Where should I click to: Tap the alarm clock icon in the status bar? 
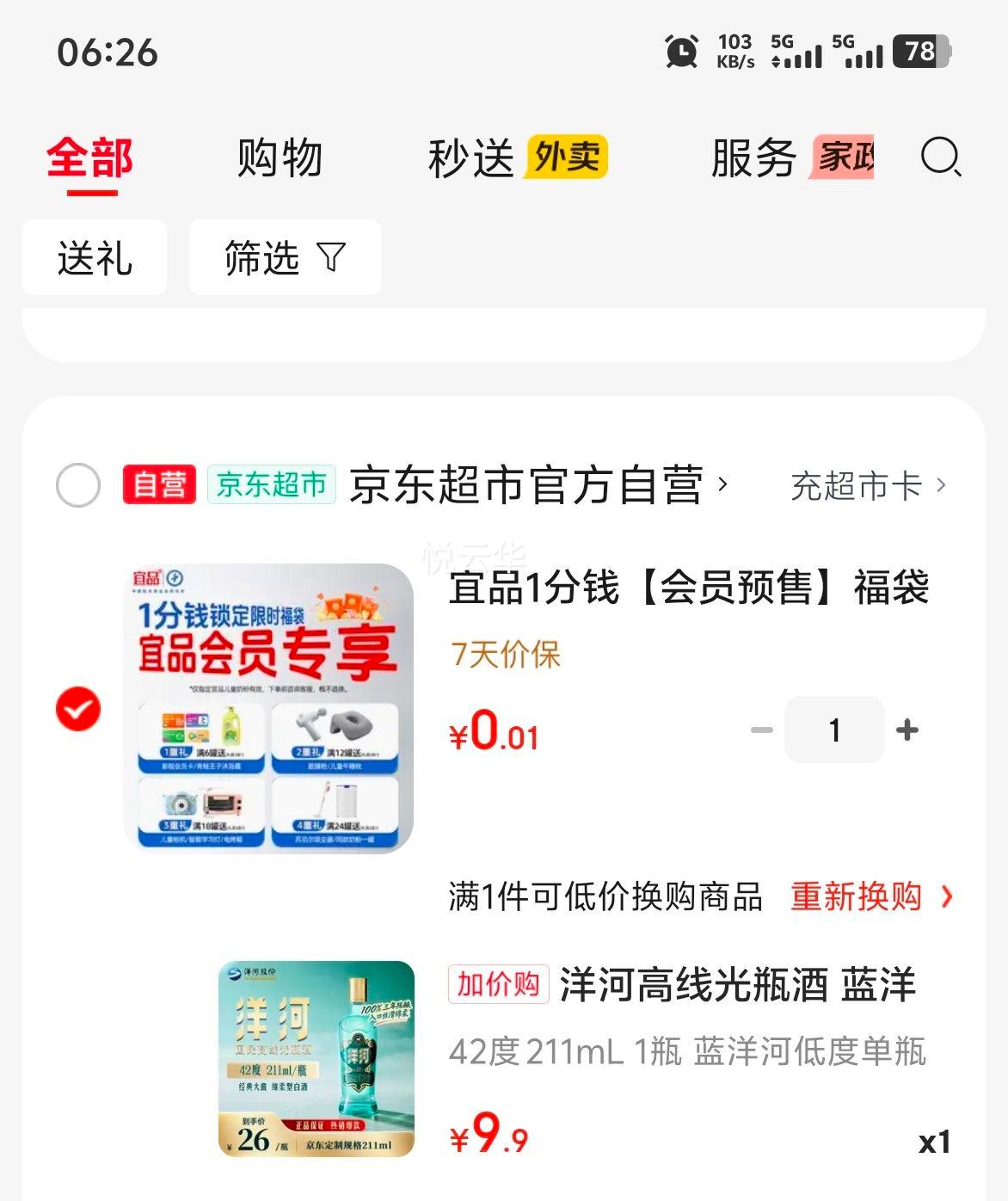[x=679, y=52]
